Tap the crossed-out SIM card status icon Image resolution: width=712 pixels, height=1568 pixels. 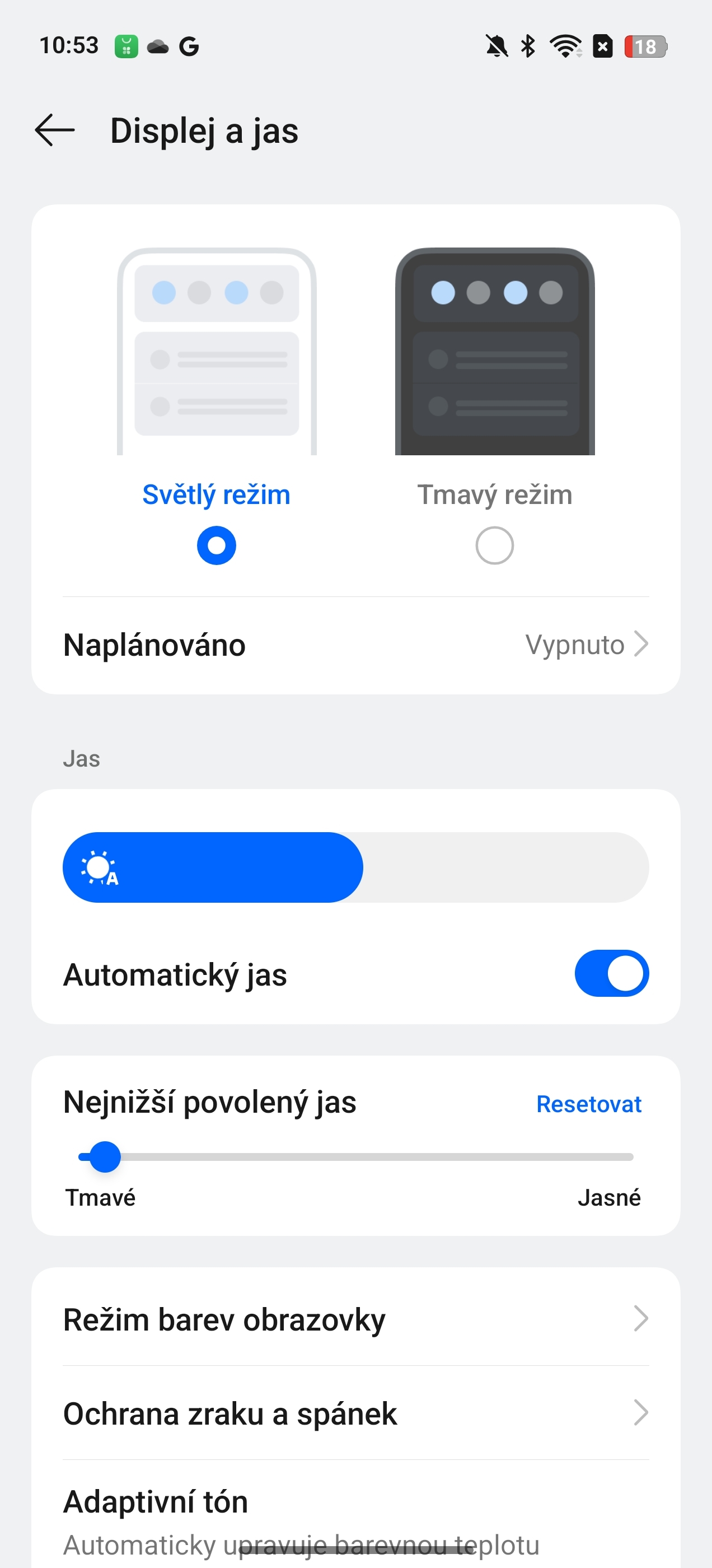coord(602,46)
